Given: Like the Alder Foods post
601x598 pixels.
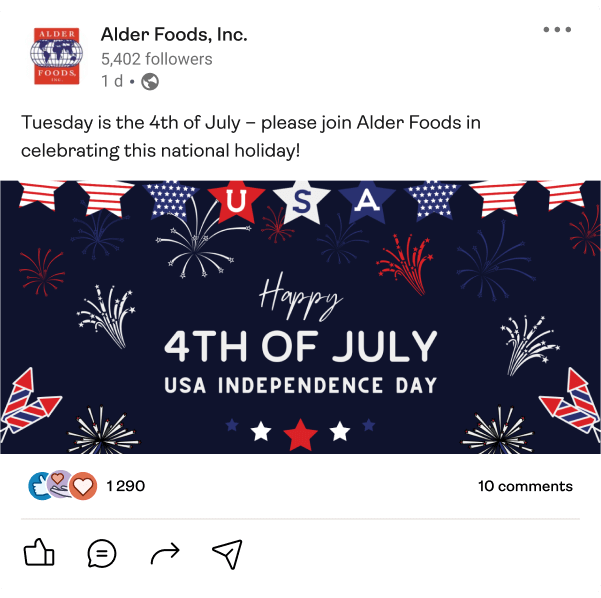Looking at the screenshot, I should (x=38, y=553).
